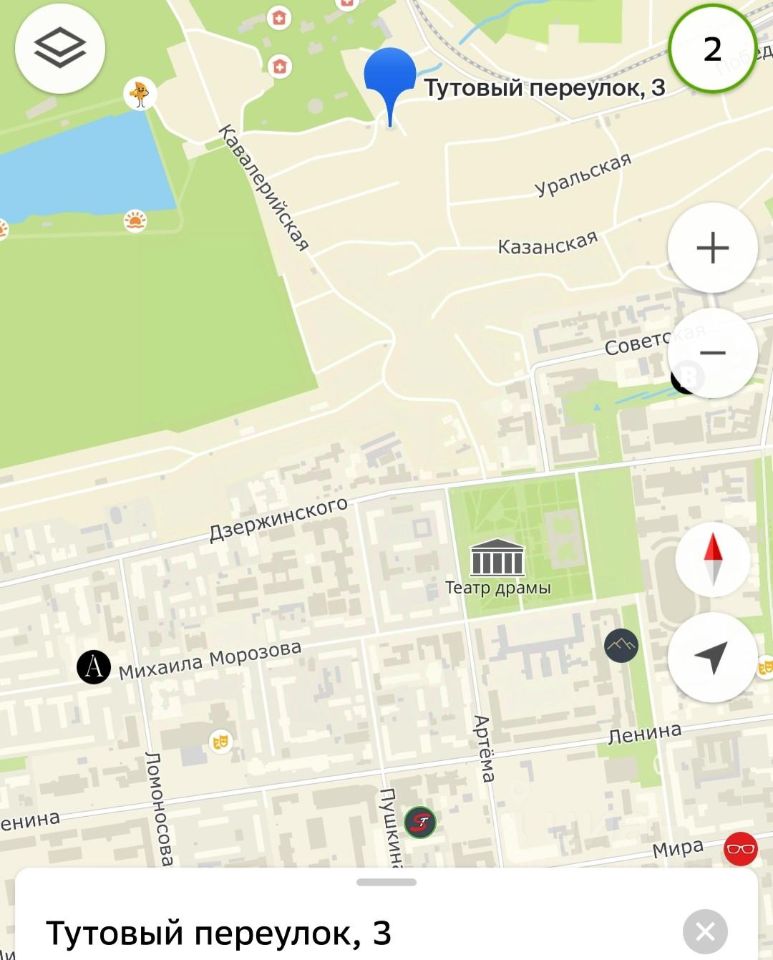Screen dimensions: 773x960
Task: Open the black 'A' marker on Михаила Морозова
Action: [x=94, y=666]
